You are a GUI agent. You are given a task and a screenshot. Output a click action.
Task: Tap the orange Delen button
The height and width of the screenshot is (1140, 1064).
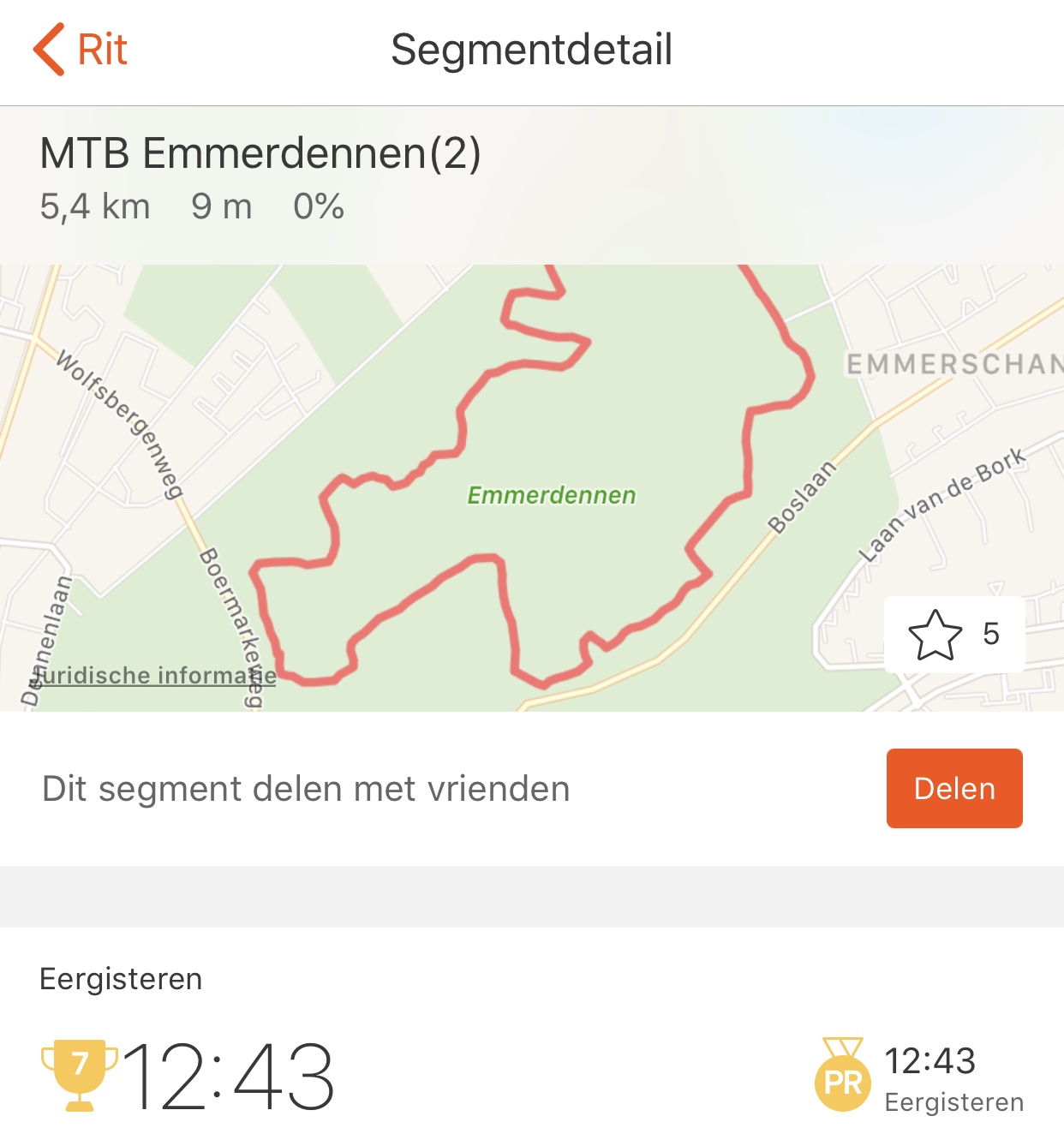pos(953,788)
